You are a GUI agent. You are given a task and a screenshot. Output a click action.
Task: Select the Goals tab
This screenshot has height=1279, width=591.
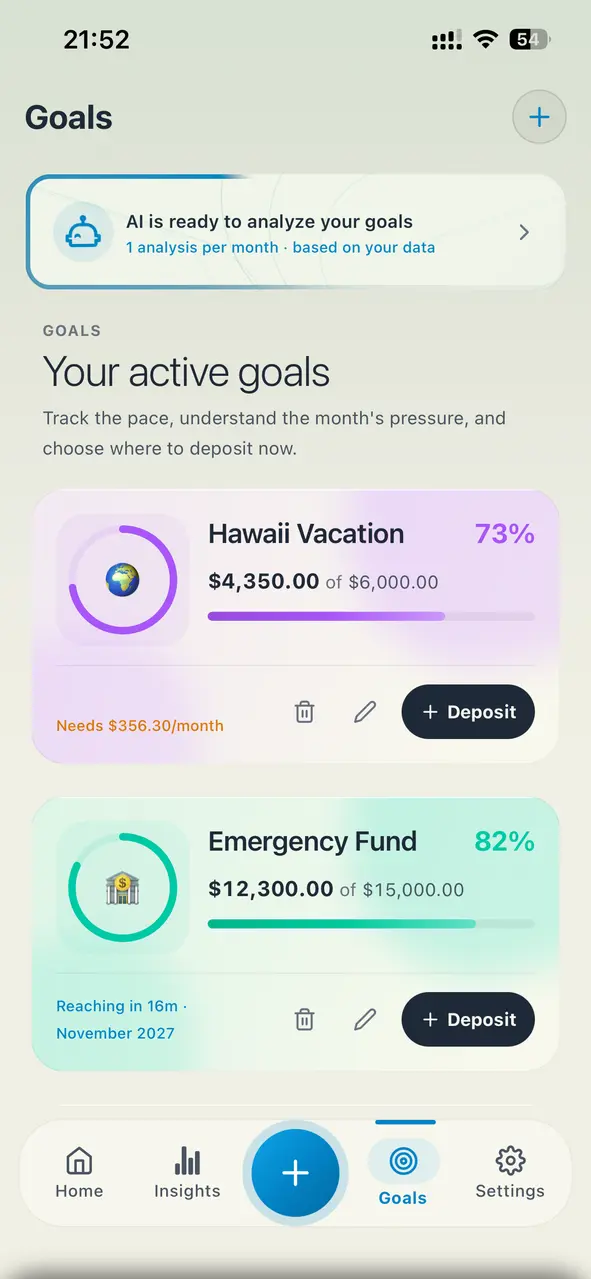(403, 1173)
